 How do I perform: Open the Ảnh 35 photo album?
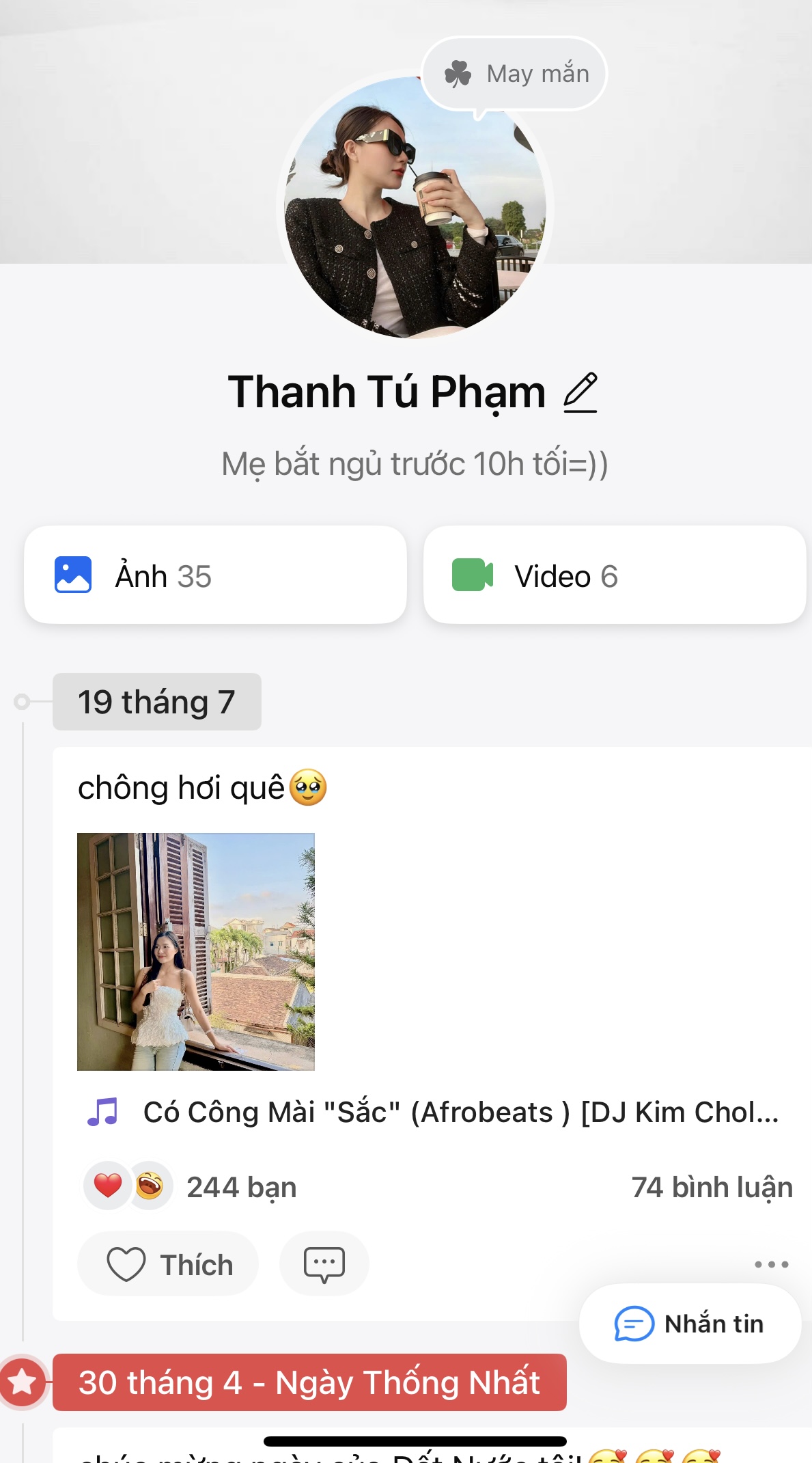[215, 575]
